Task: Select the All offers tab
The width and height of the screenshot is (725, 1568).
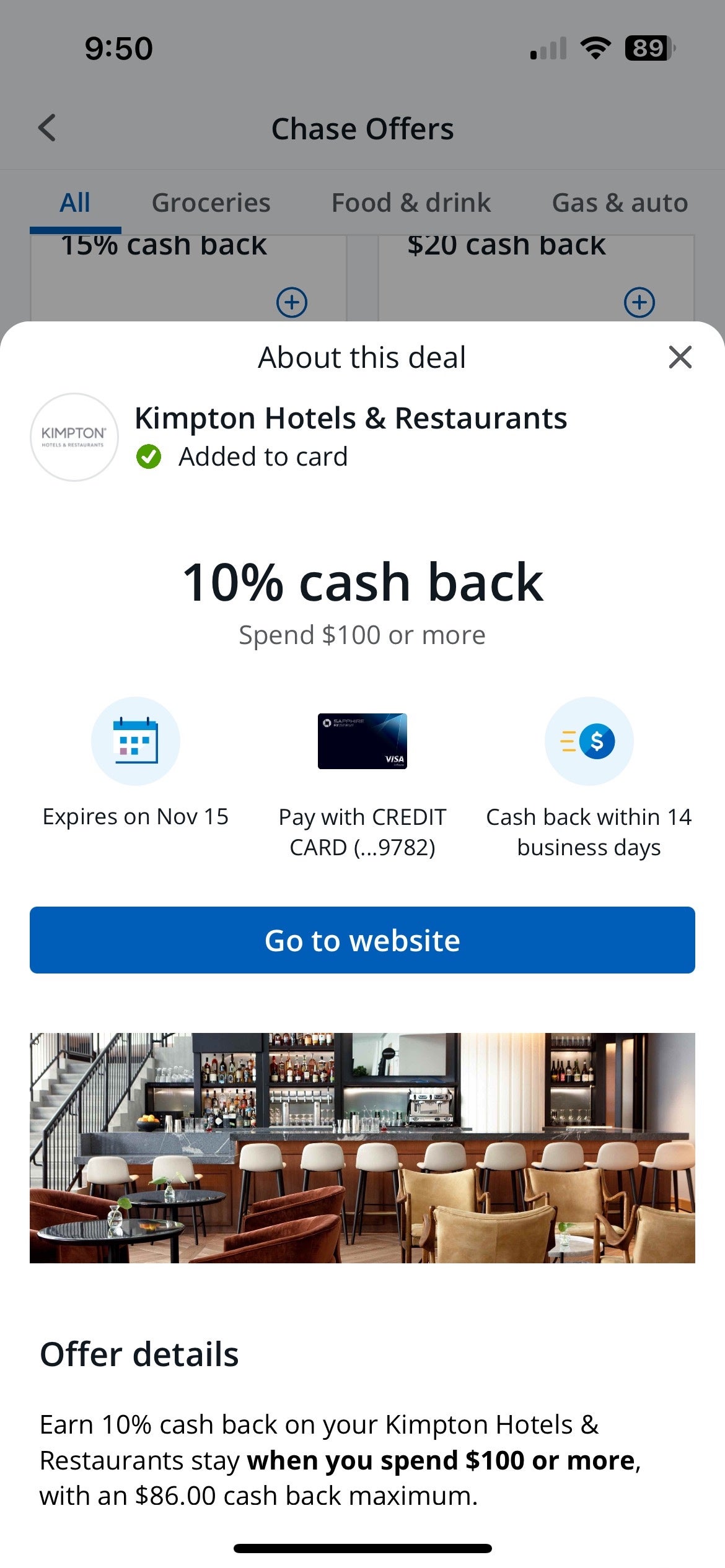Action: click(75, 203)
